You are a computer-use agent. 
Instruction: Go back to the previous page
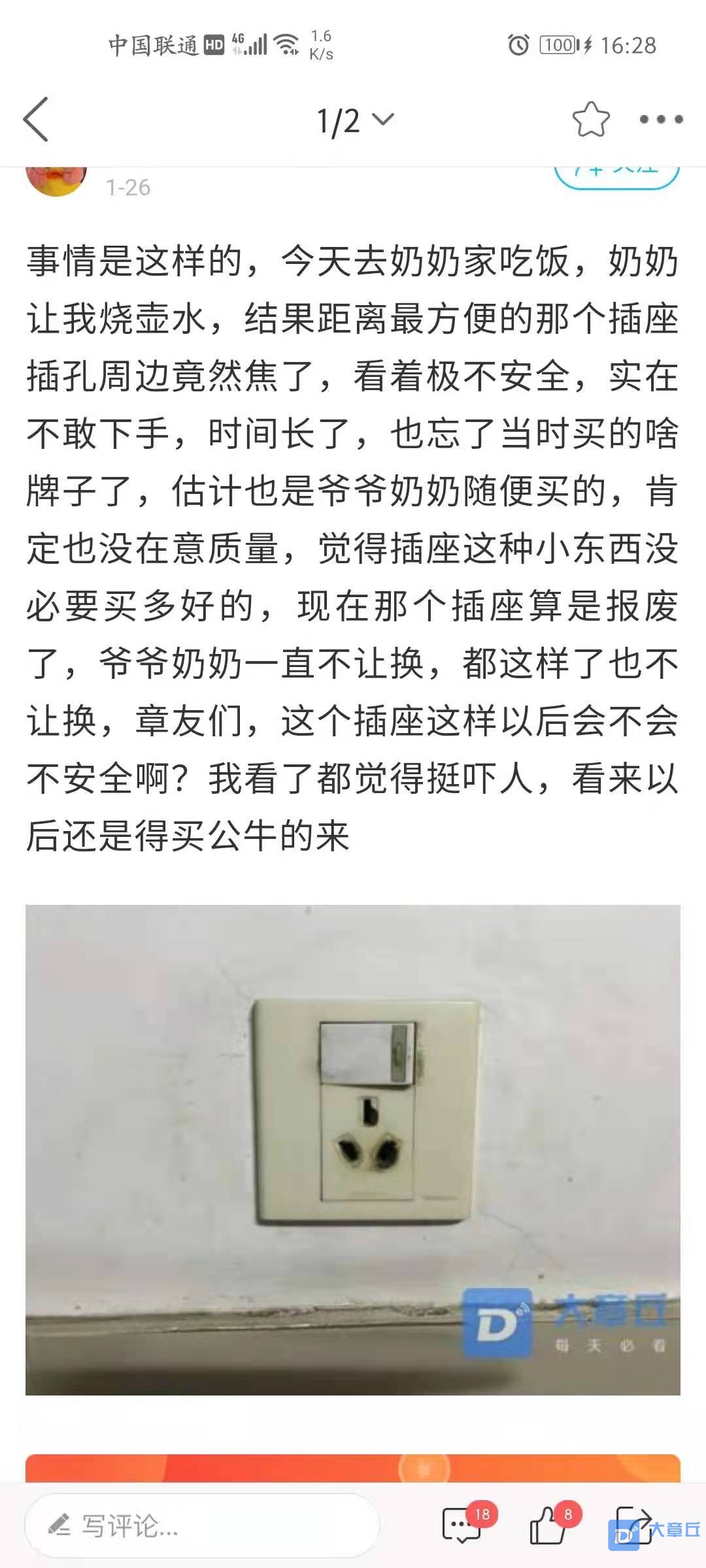pyautogui.click(x=37, y=120)
